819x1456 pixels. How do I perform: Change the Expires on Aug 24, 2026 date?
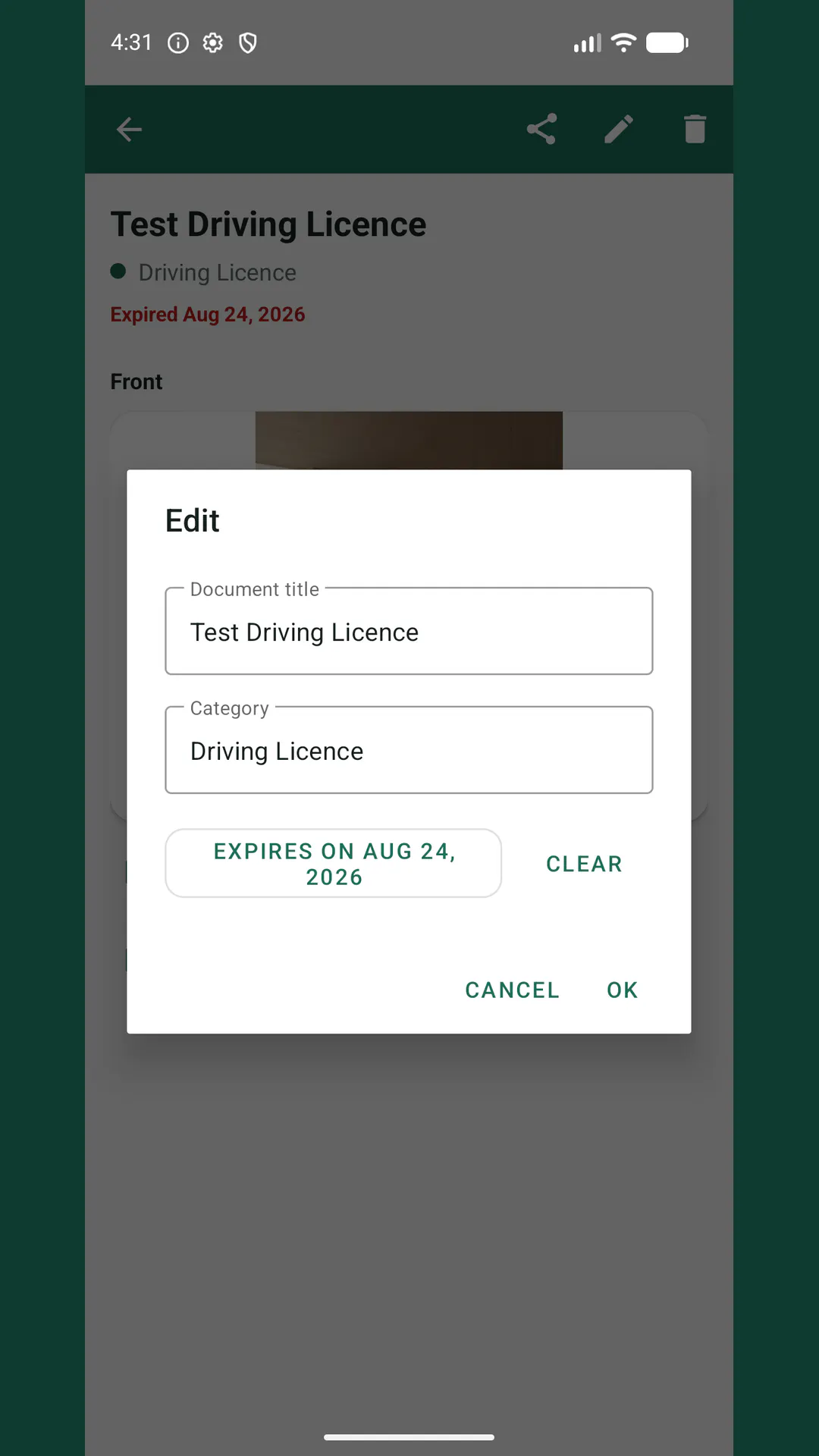(334, 864)
